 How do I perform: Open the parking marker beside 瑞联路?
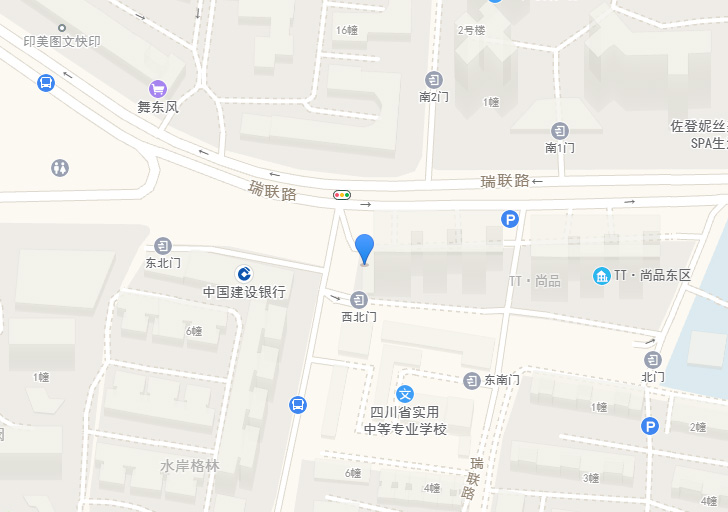pyautogui.click(x=510, y=219)
